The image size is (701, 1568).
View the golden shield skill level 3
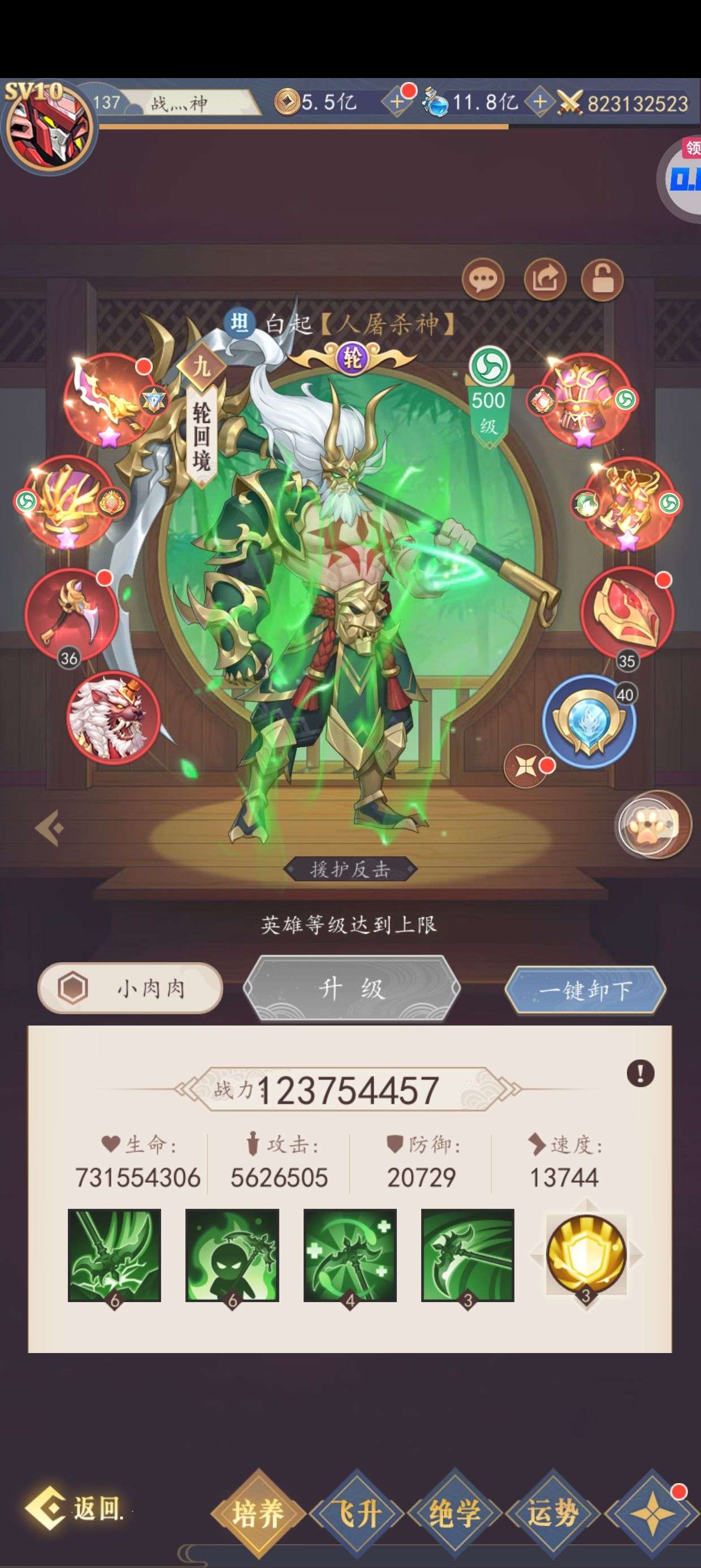[x=586, y=1255]
